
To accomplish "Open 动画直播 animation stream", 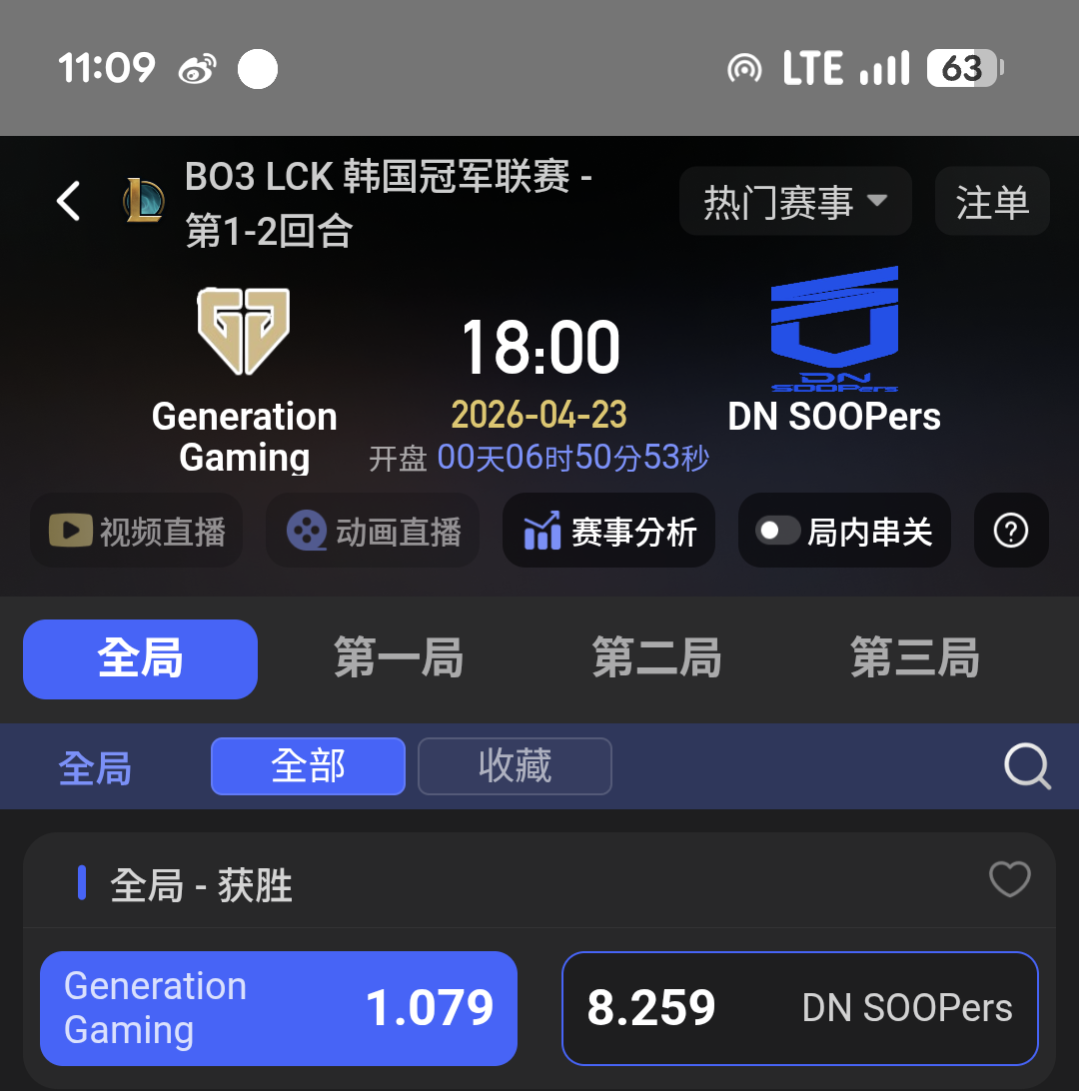I will tap(373, 530).
